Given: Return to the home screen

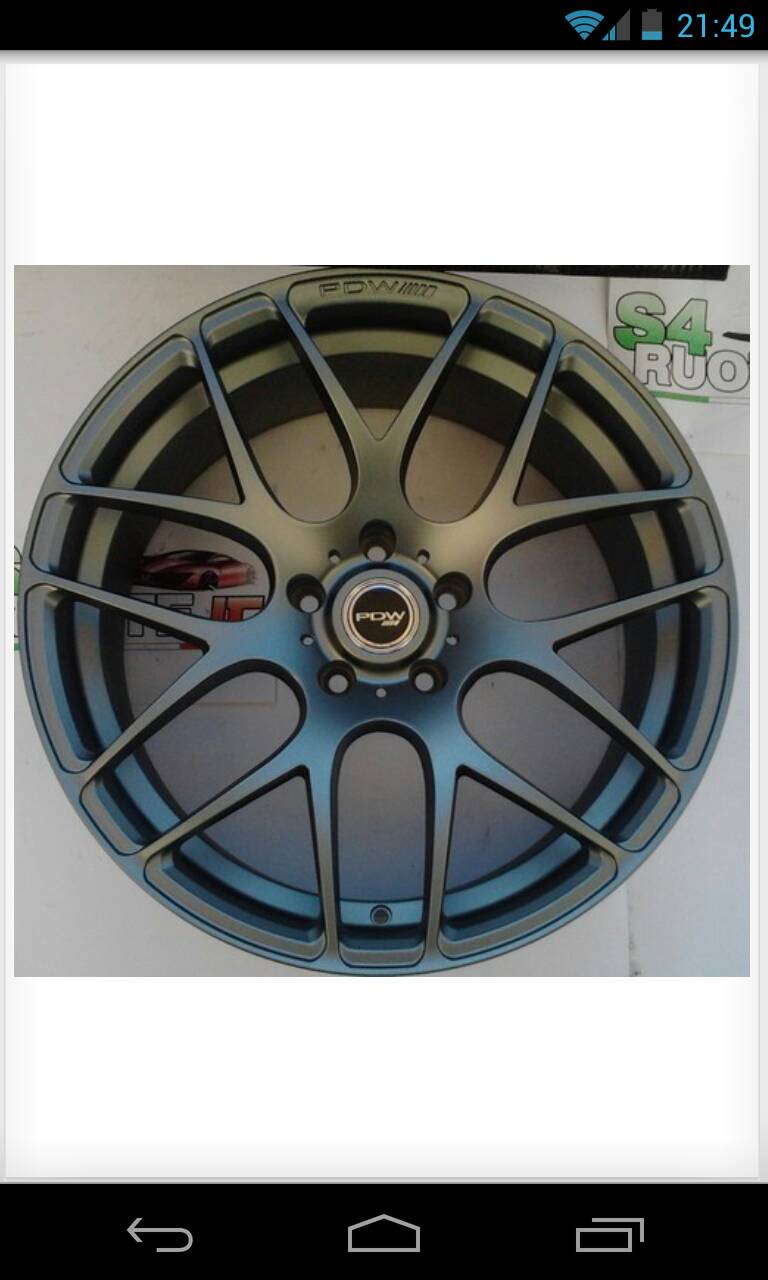Looking at the screenshot, I should (384, 1234).
